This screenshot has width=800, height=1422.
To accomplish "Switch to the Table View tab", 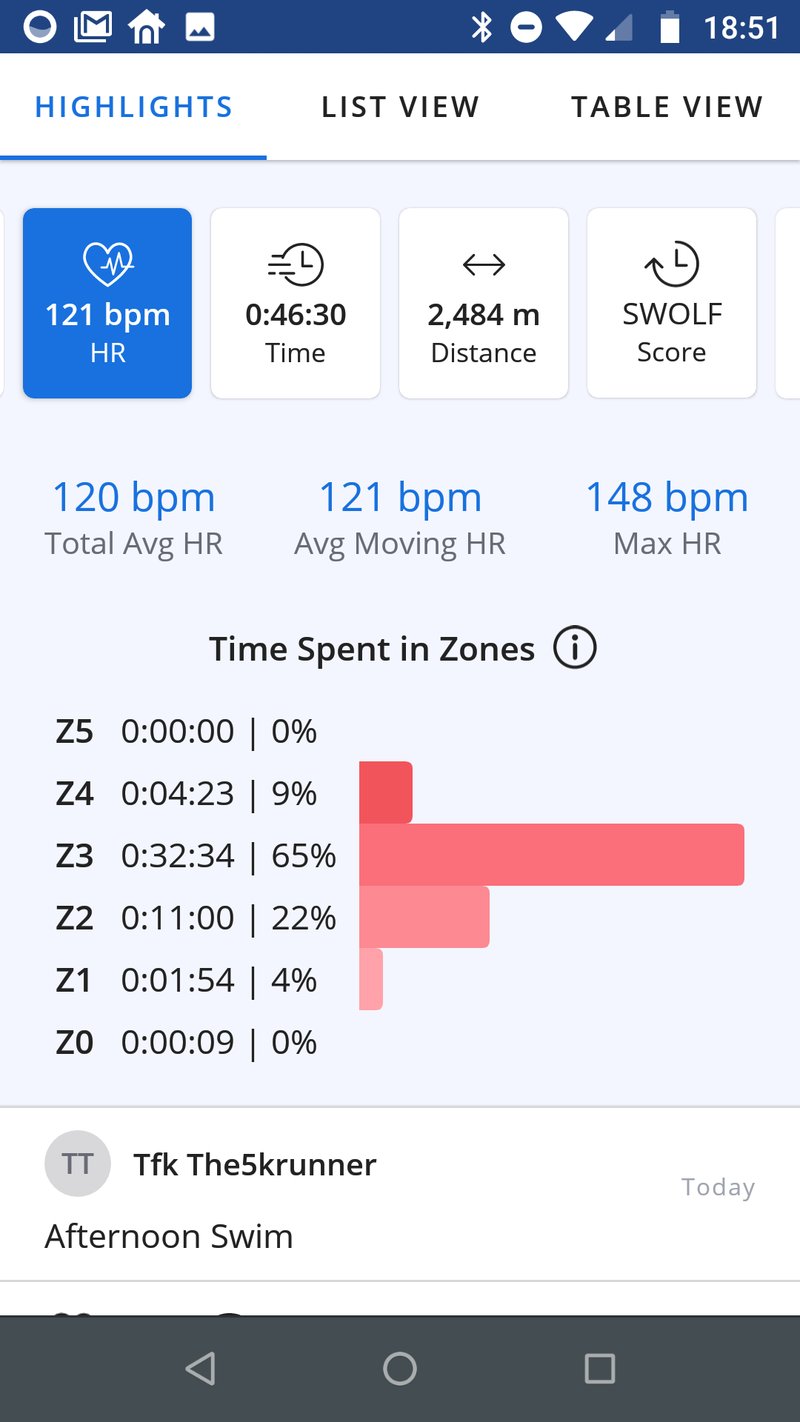I will [x=666, y=107].
